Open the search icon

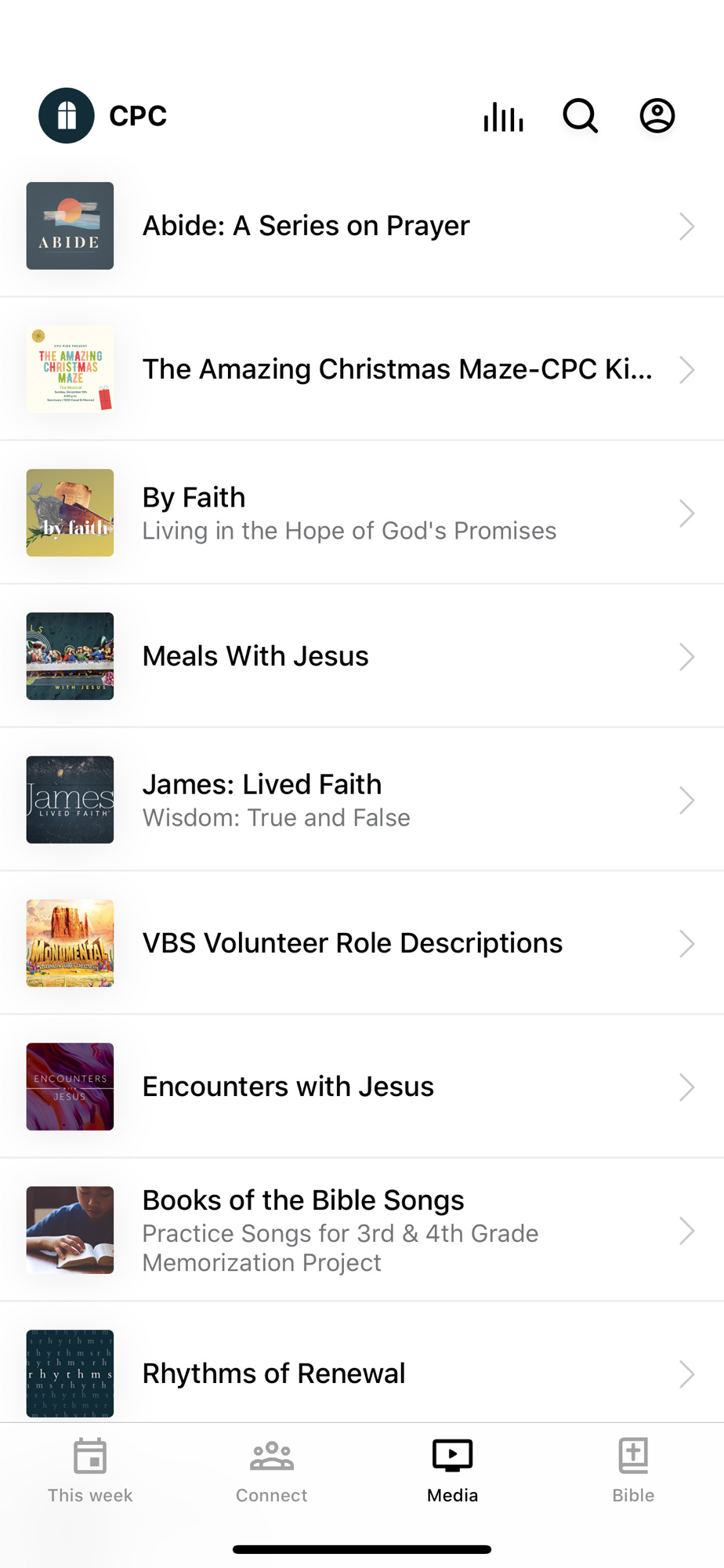point(580,116)
